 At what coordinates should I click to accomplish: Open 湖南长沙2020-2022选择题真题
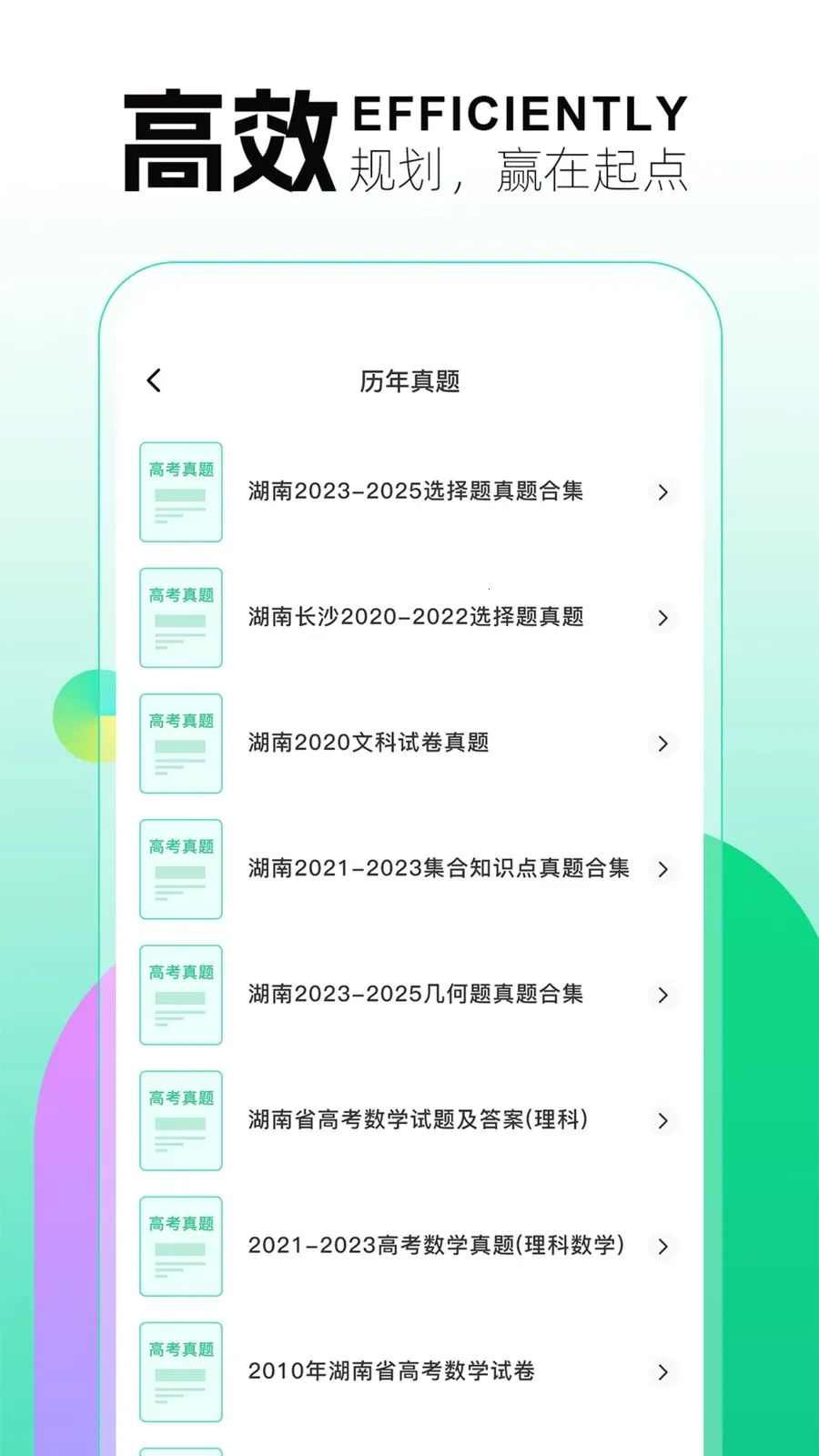point(418,618)
